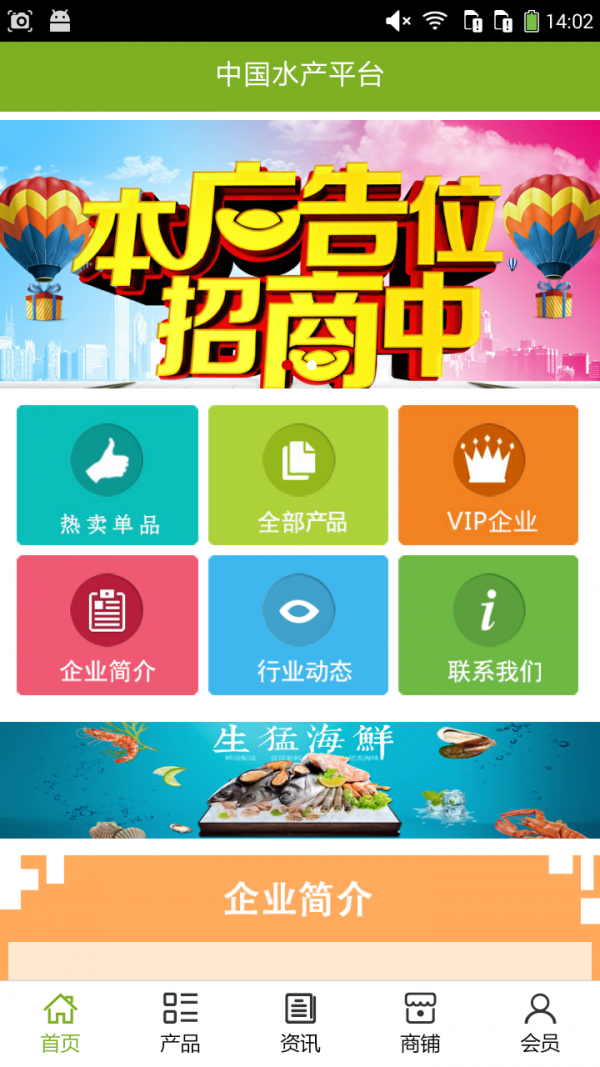The height and width of the screenshot is (1067, 600).
Task: Open the 本广告位招商中 banner
Action: pyautogui.click(x=300, y=253)
